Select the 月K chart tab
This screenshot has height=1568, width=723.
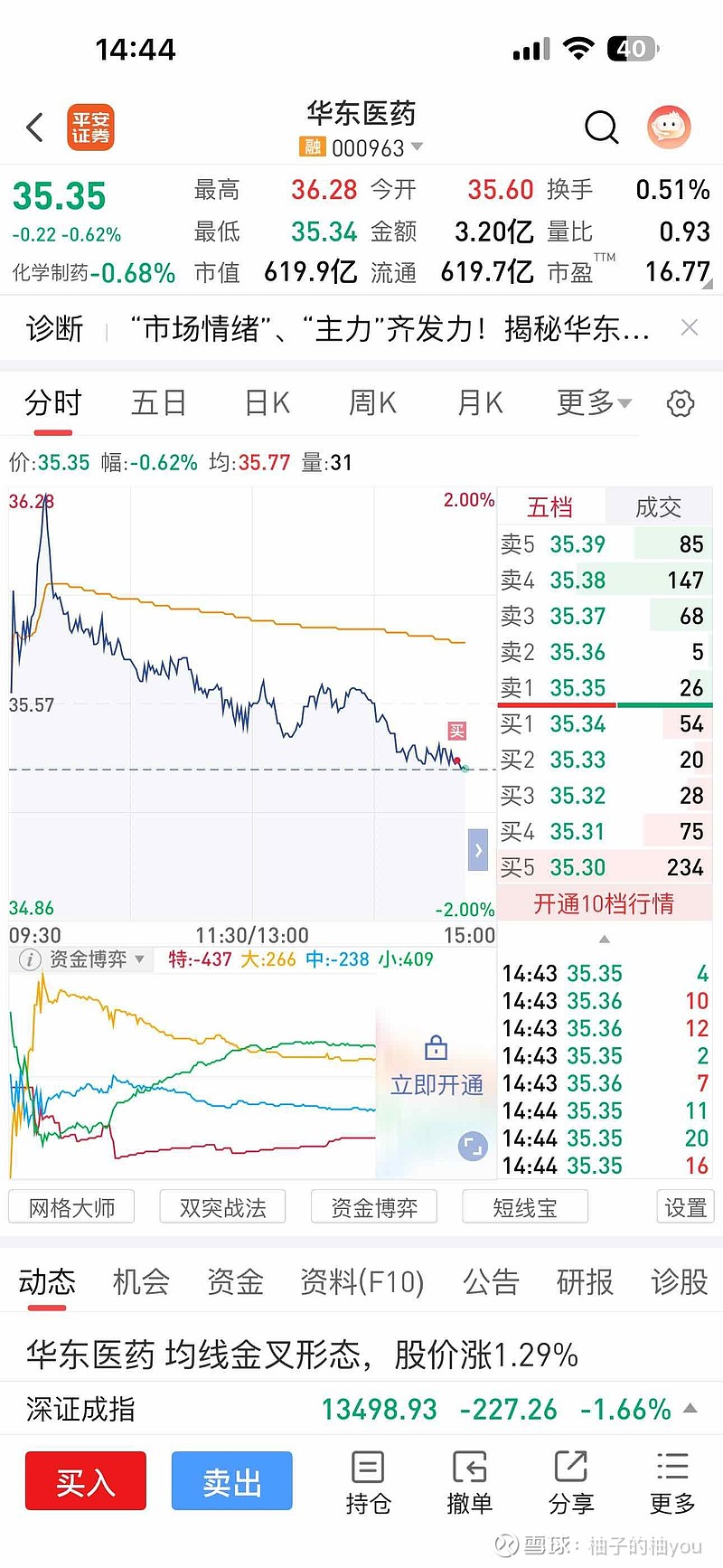click(480, 402)
